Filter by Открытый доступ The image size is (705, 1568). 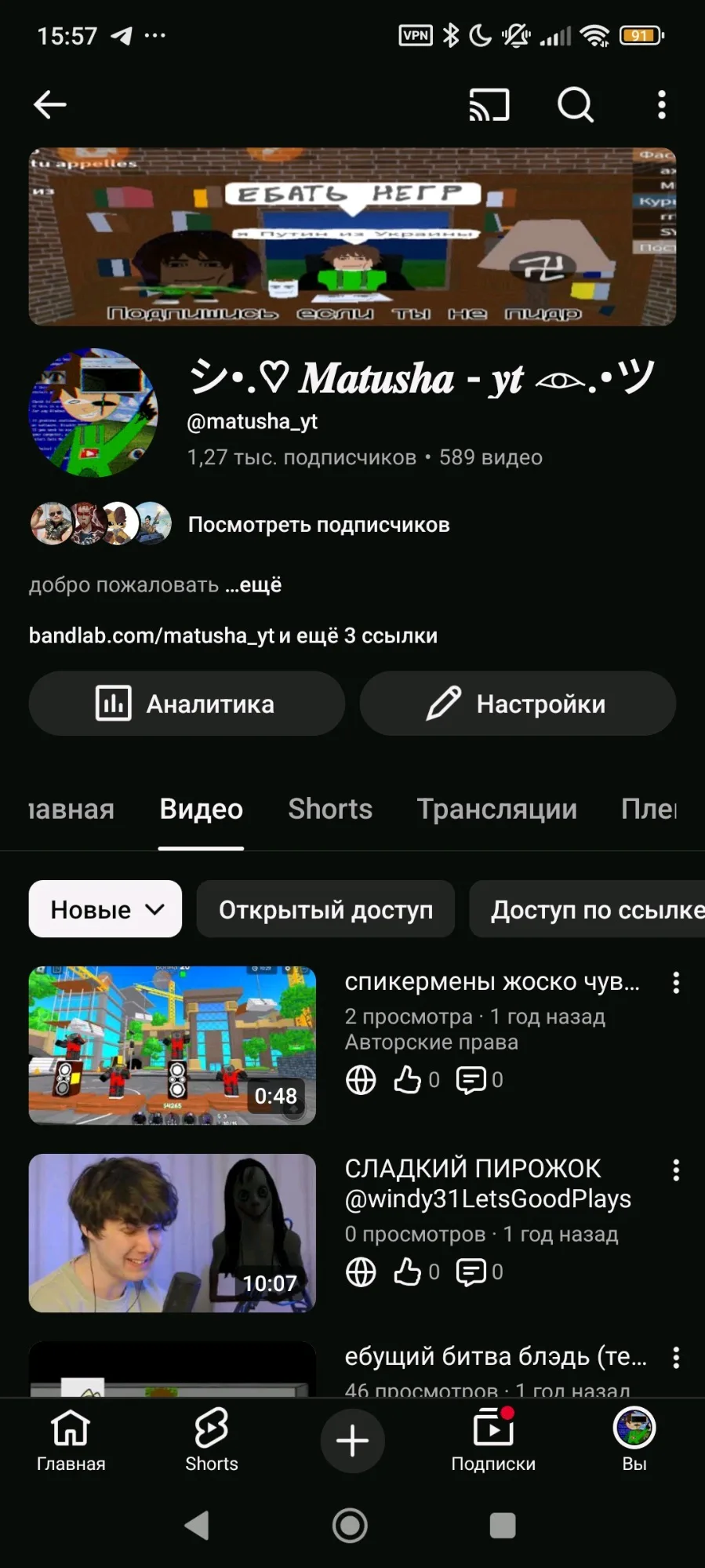click(325, 909)
